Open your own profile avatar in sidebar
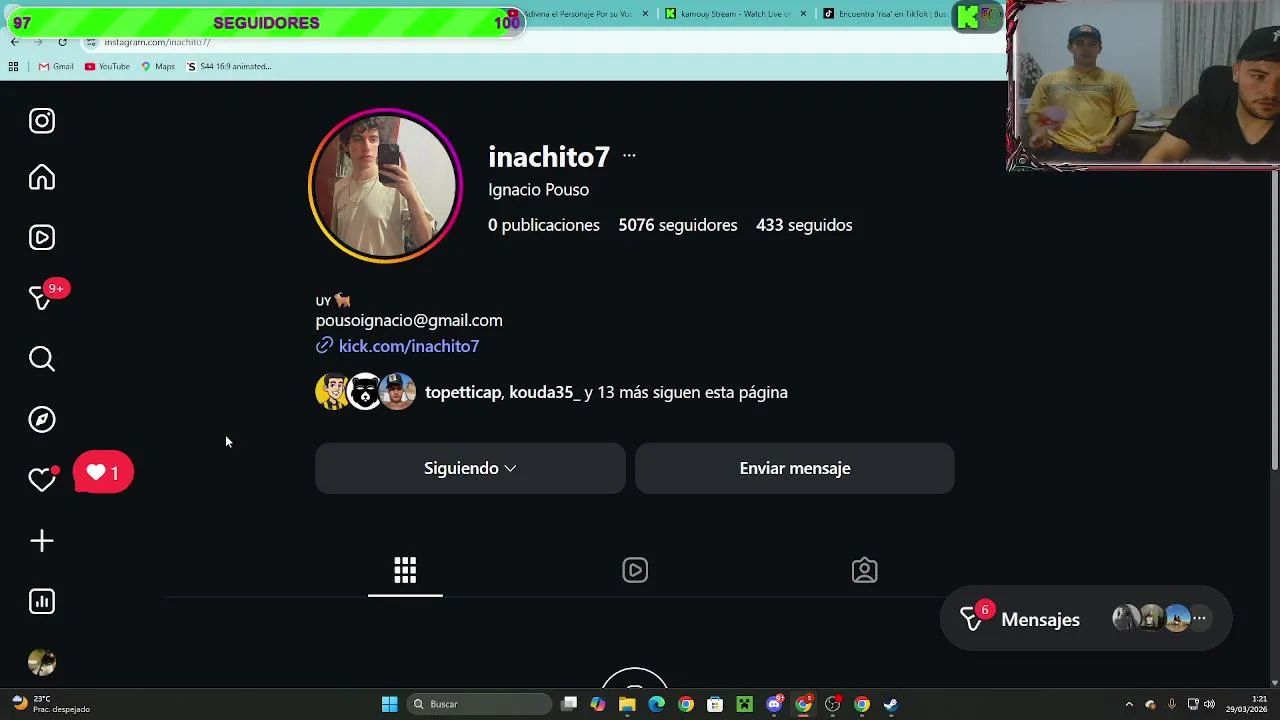1280x720 pixels. tap(42, 661)
